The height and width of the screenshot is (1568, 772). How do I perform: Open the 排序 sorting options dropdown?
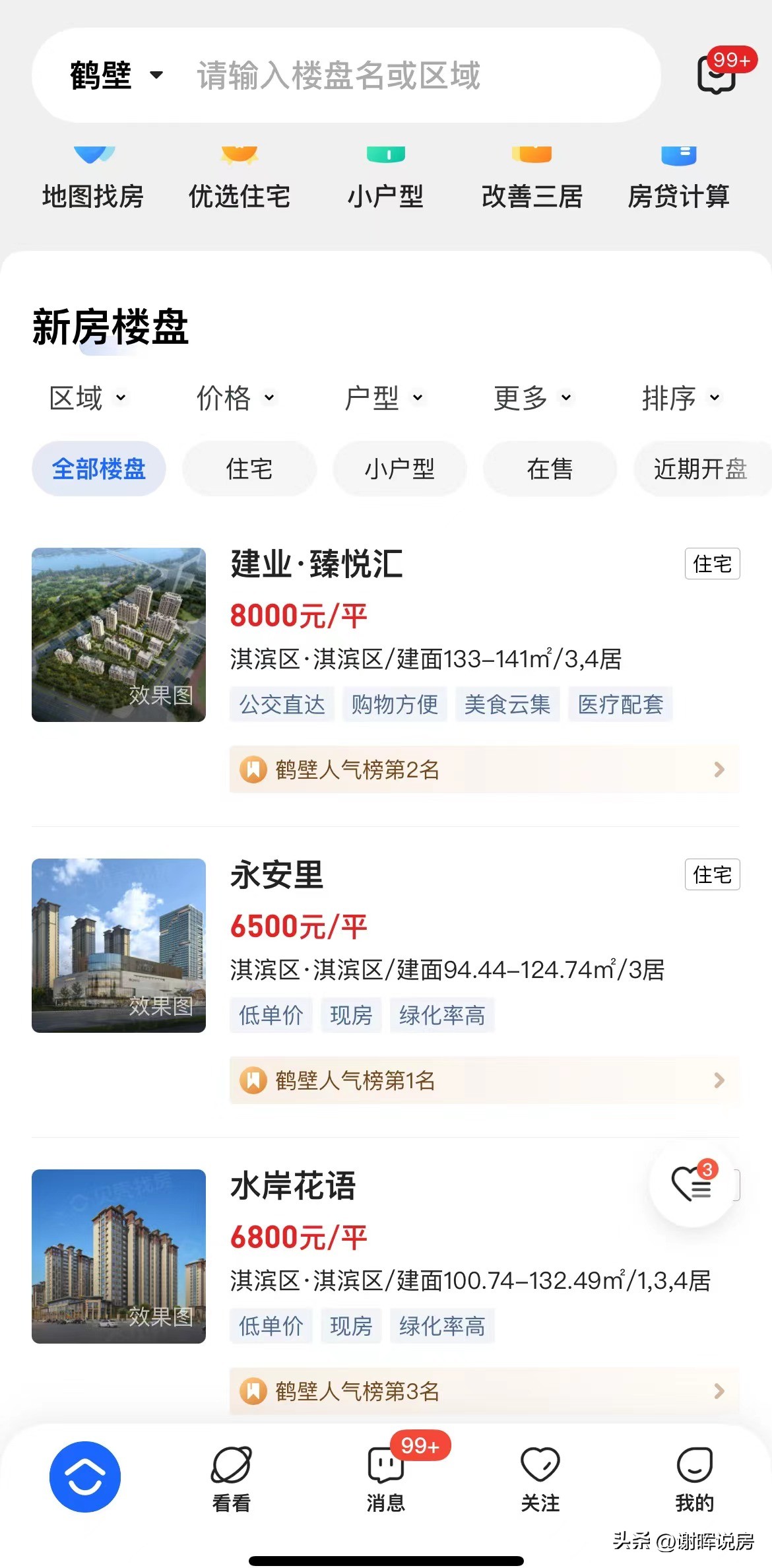[x=681, y=398]
